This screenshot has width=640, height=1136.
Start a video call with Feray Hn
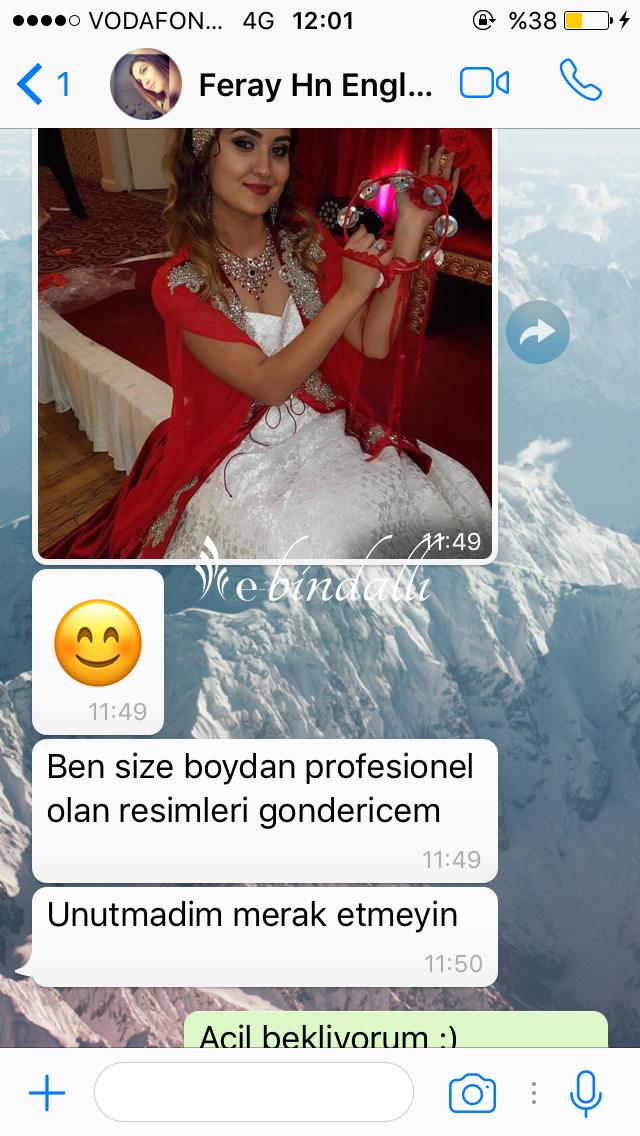coord(484,83)
